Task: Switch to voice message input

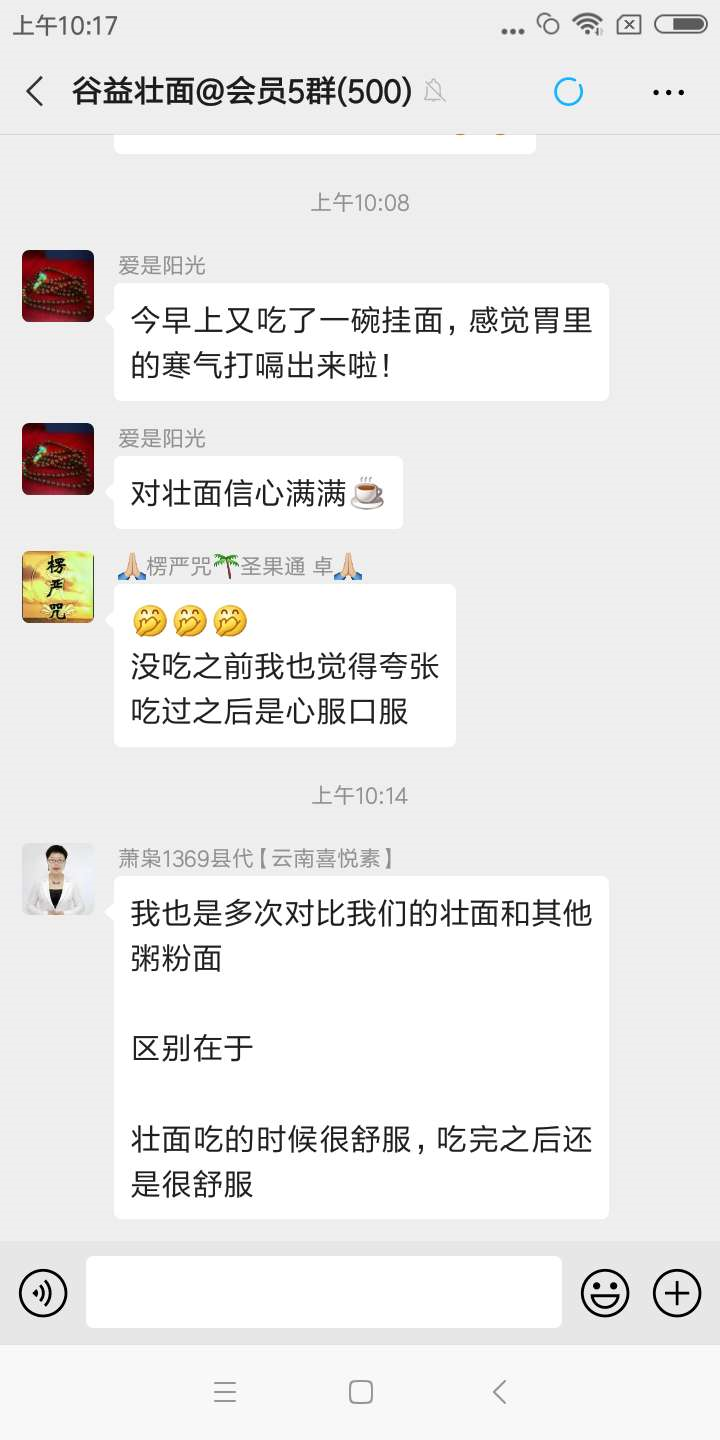Action: coord(43,1293)
